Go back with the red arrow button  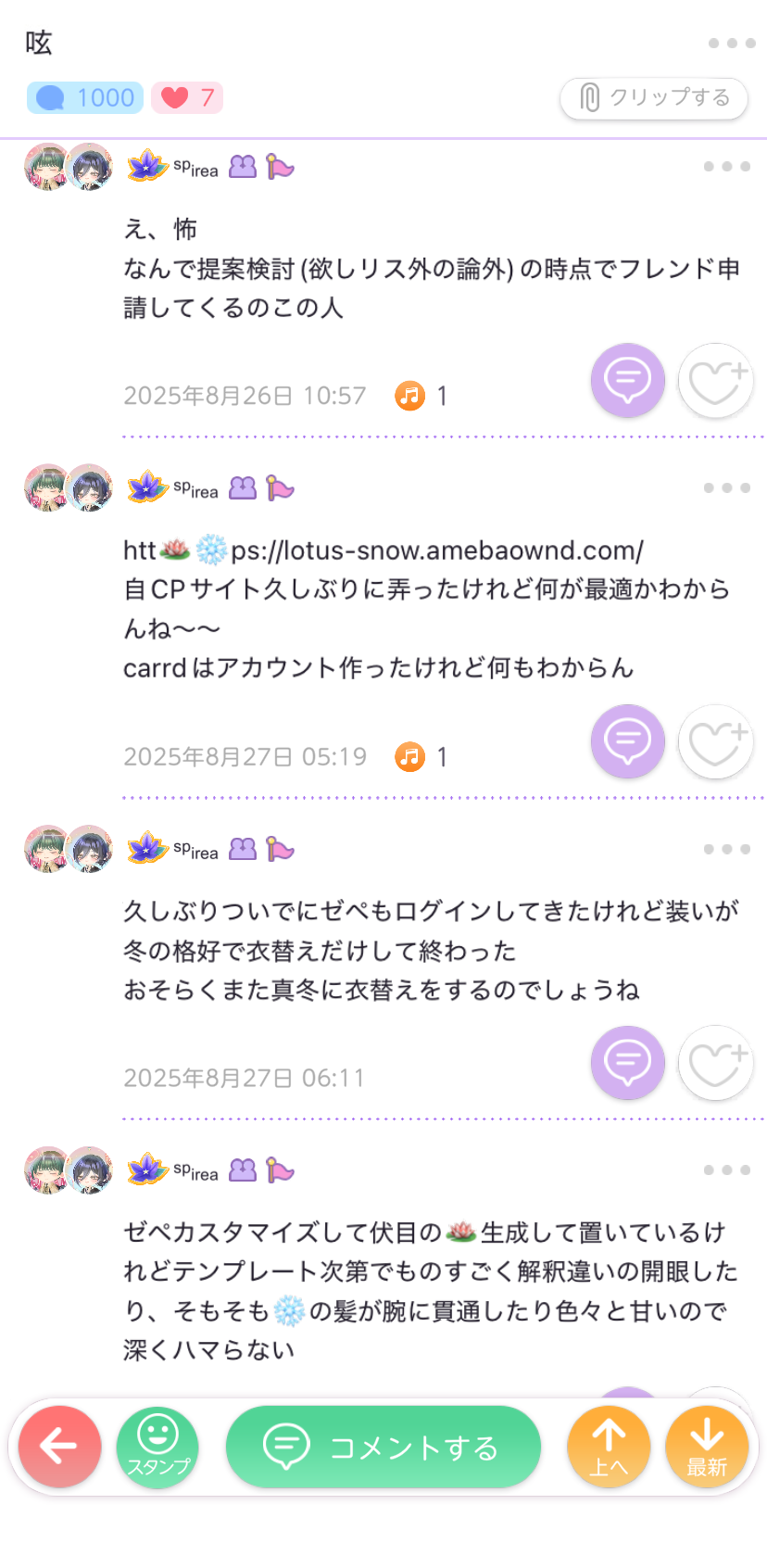pos(59,1447)
